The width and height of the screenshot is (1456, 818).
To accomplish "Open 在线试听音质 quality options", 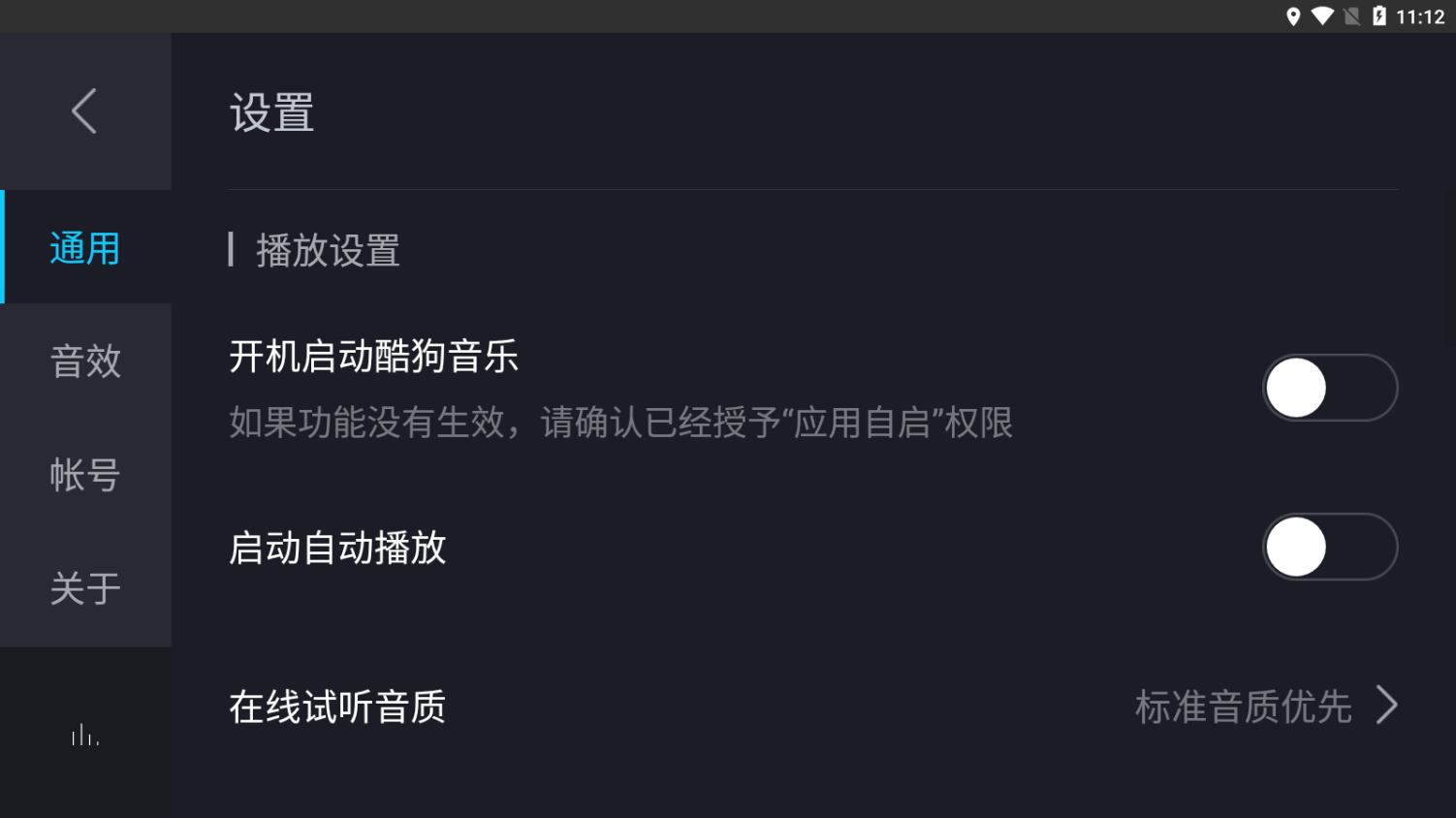I will 1265,707.
